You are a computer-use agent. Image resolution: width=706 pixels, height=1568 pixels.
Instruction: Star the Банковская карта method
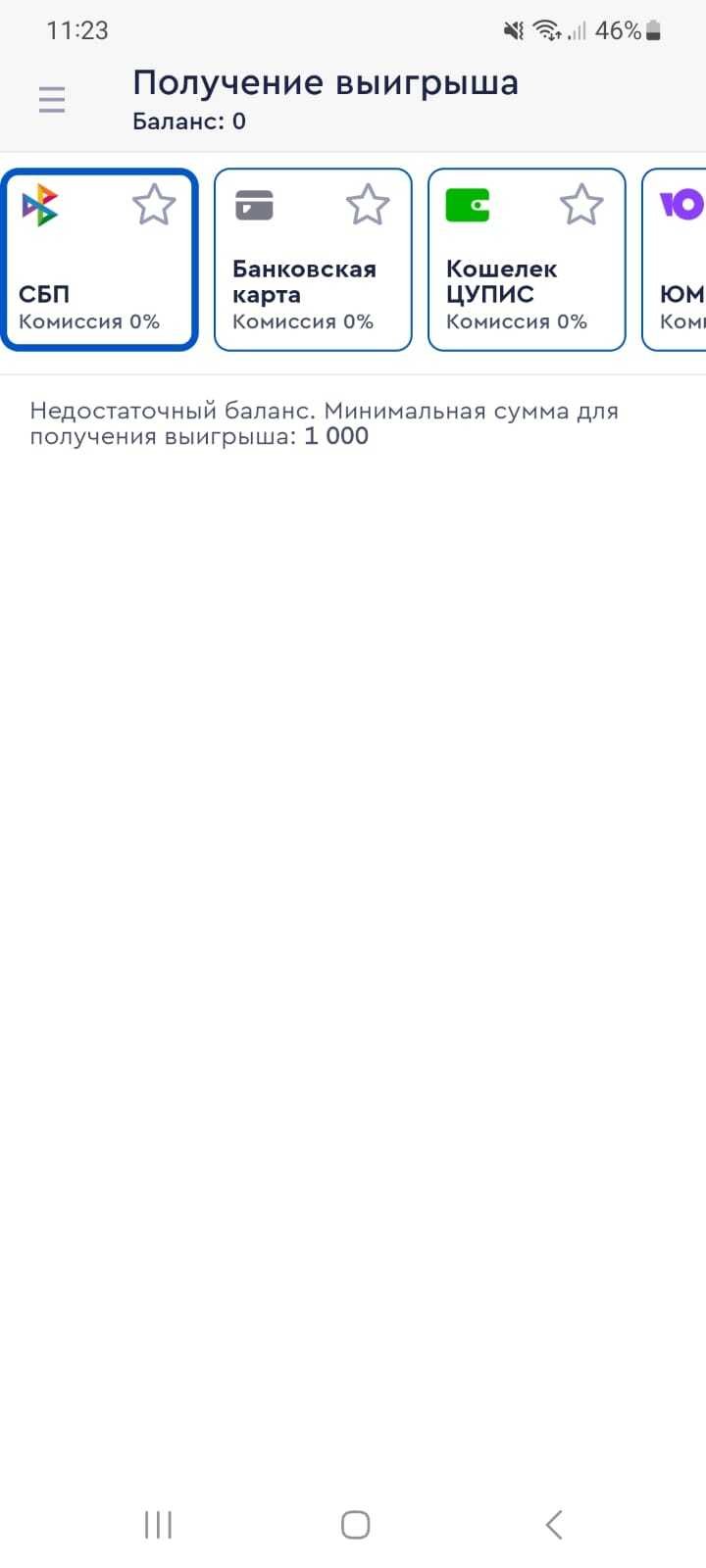368,205
